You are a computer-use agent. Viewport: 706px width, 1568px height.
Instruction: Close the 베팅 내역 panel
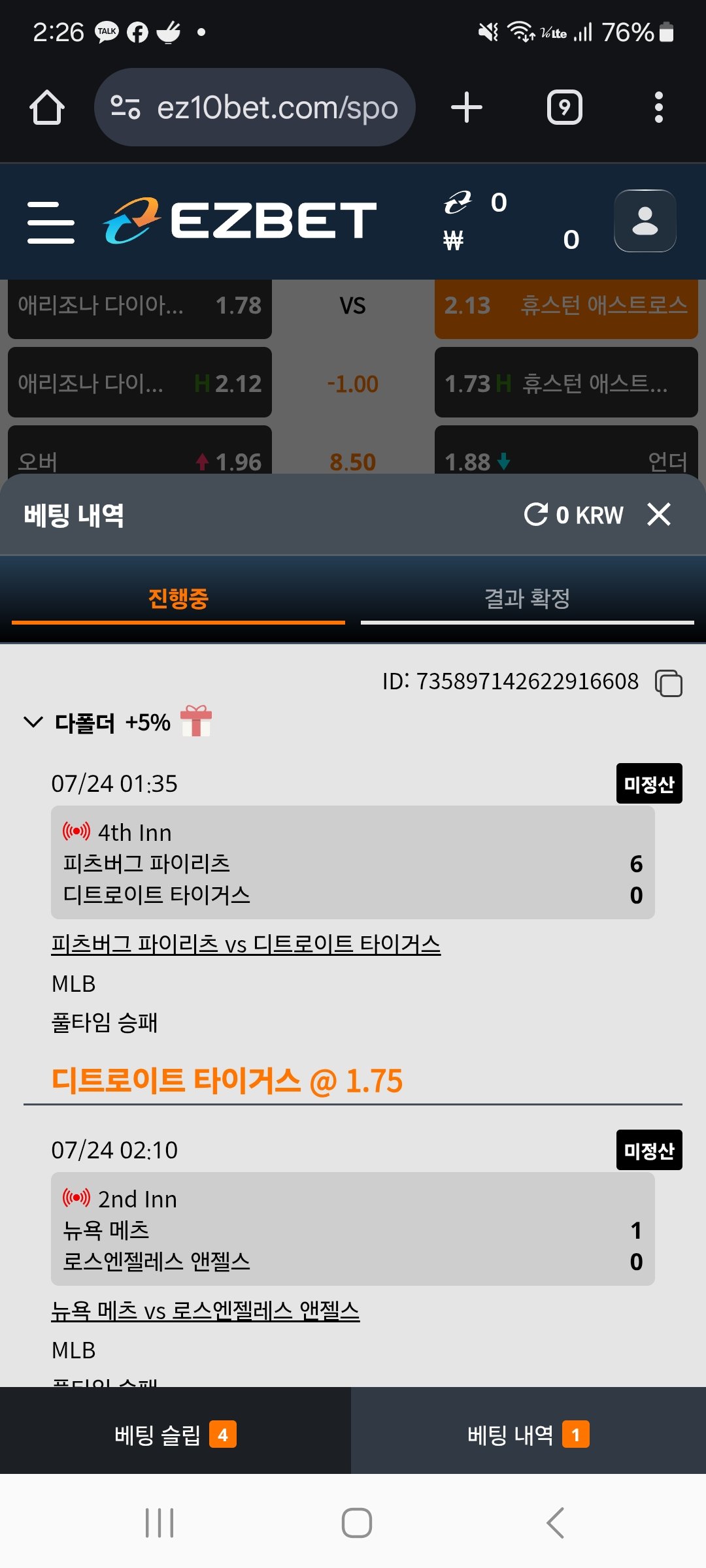pyautogui.click(x=659, y=514)
